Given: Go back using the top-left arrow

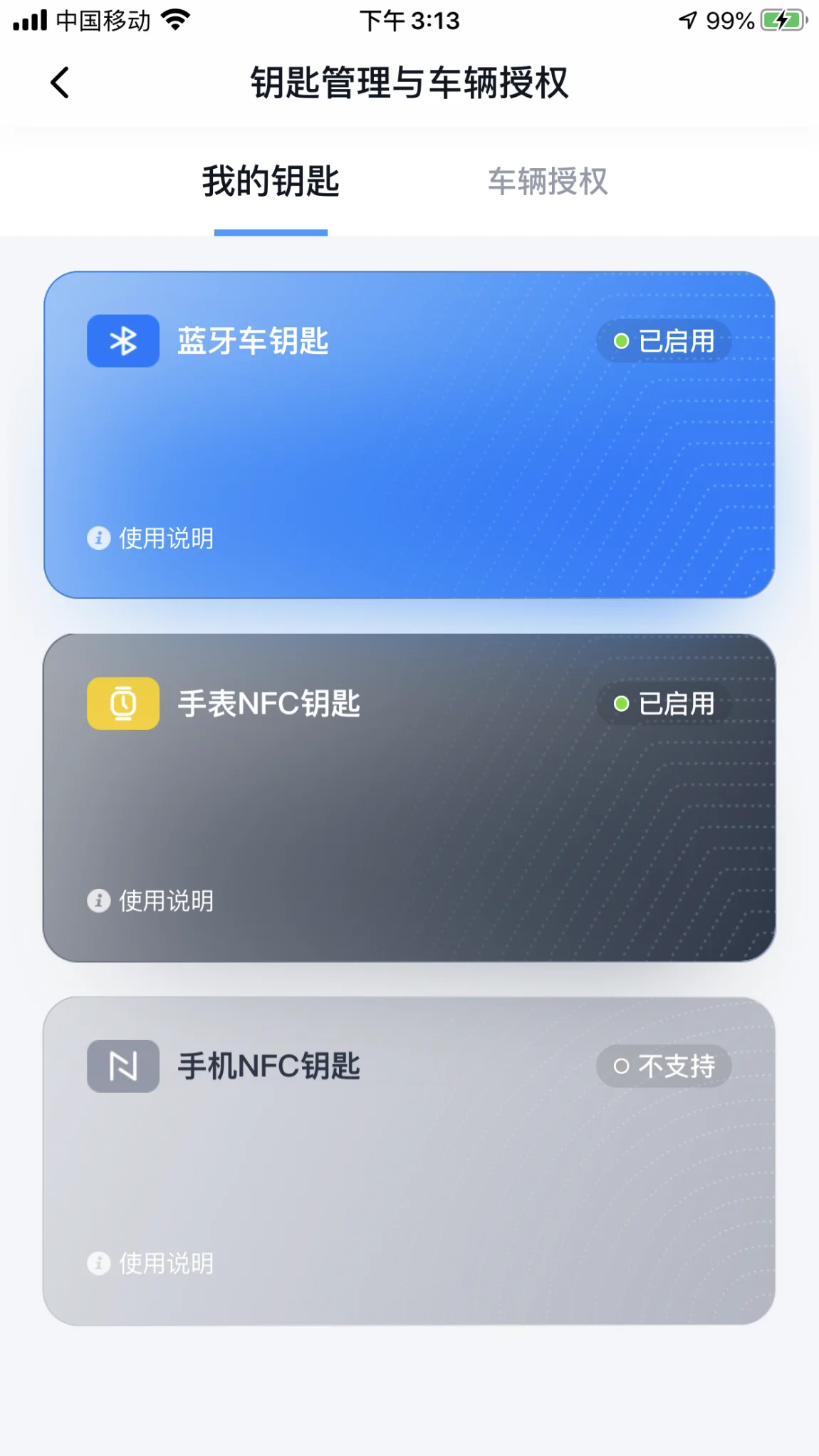Looking at the screenshot, I should tap(60, 83).
